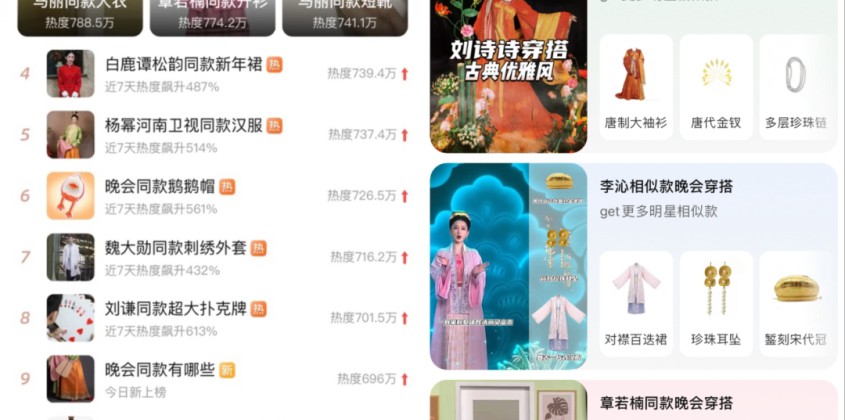Viewport: 845px width, 420px height.
Task: Open ranking item 魏大勋同款刺绣外套
Action: click(176, 248)
